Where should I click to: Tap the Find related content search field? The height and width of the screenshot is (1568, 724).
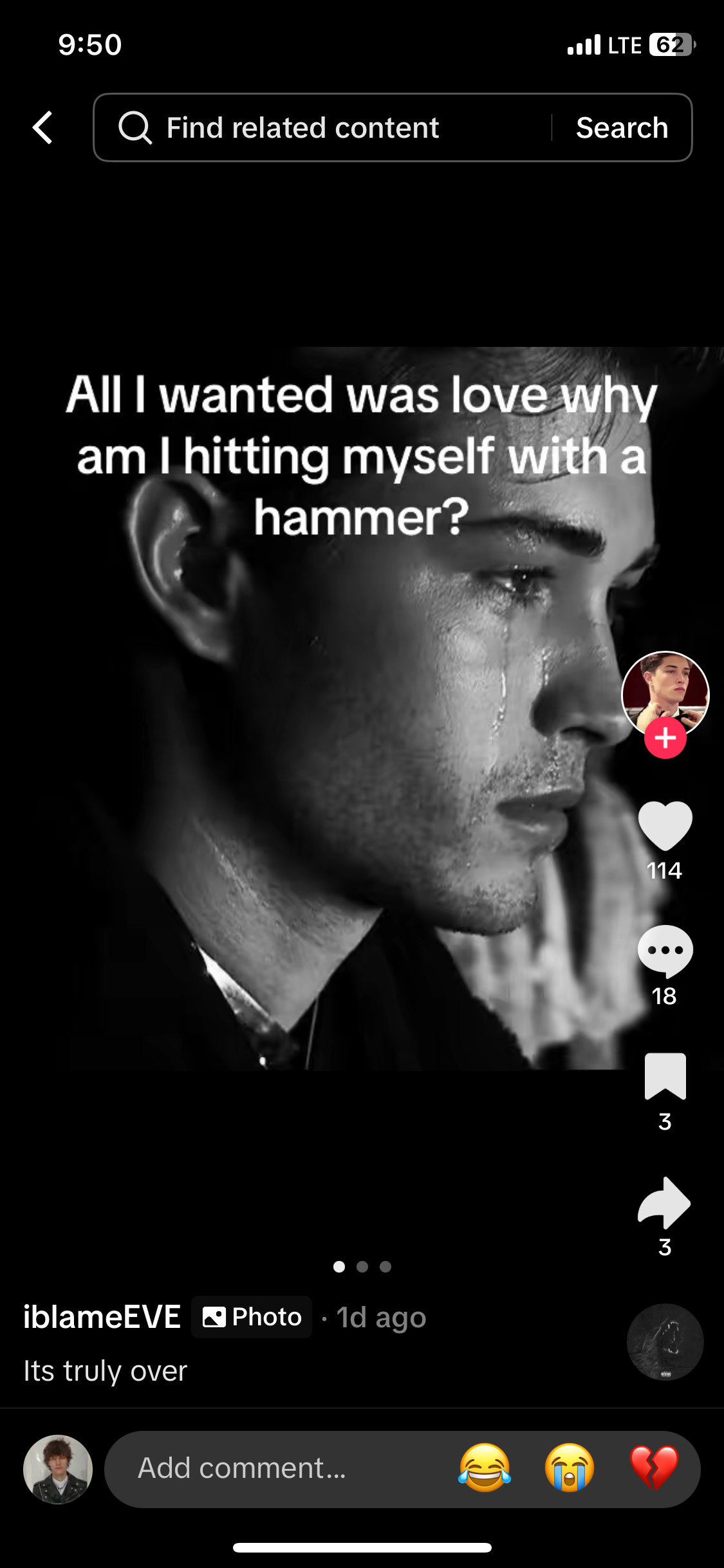(322, 127)
